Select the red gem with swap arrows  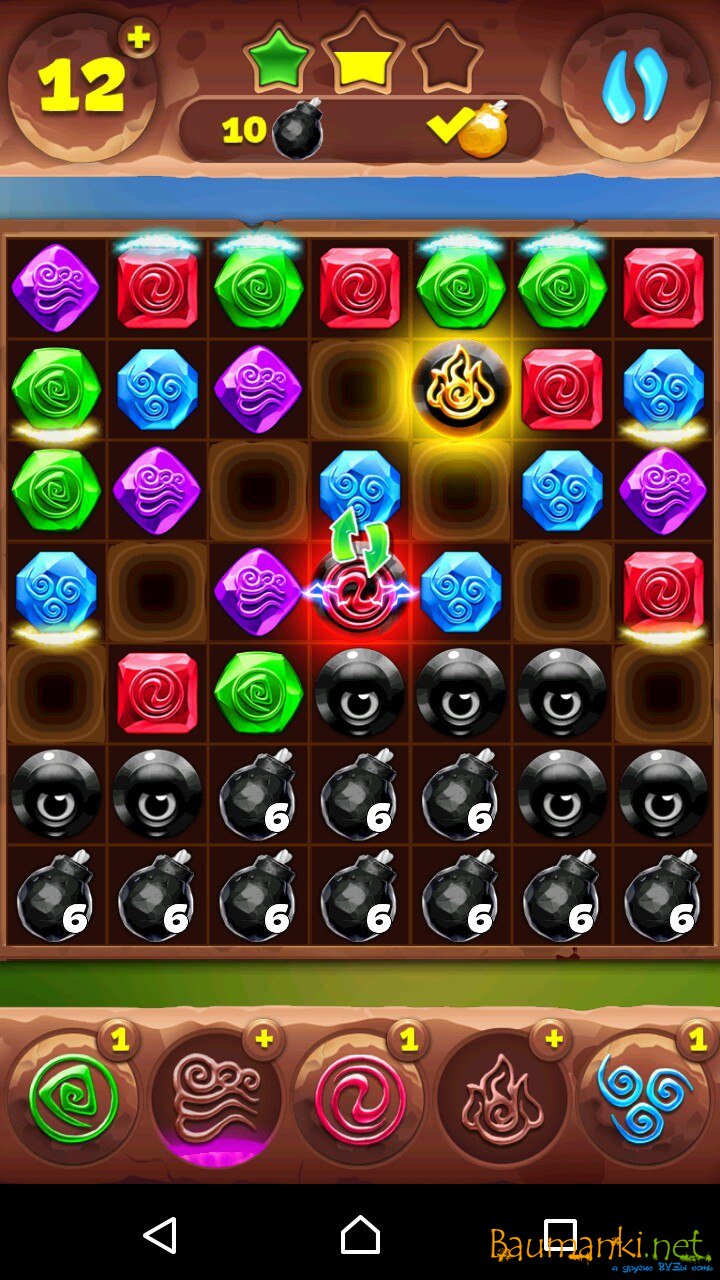point(360,594)
